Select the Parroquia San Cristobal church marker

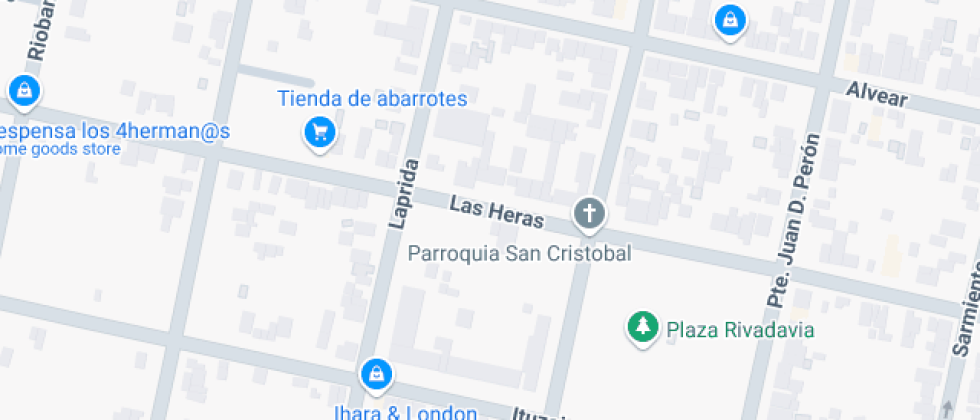pos(590,213)
